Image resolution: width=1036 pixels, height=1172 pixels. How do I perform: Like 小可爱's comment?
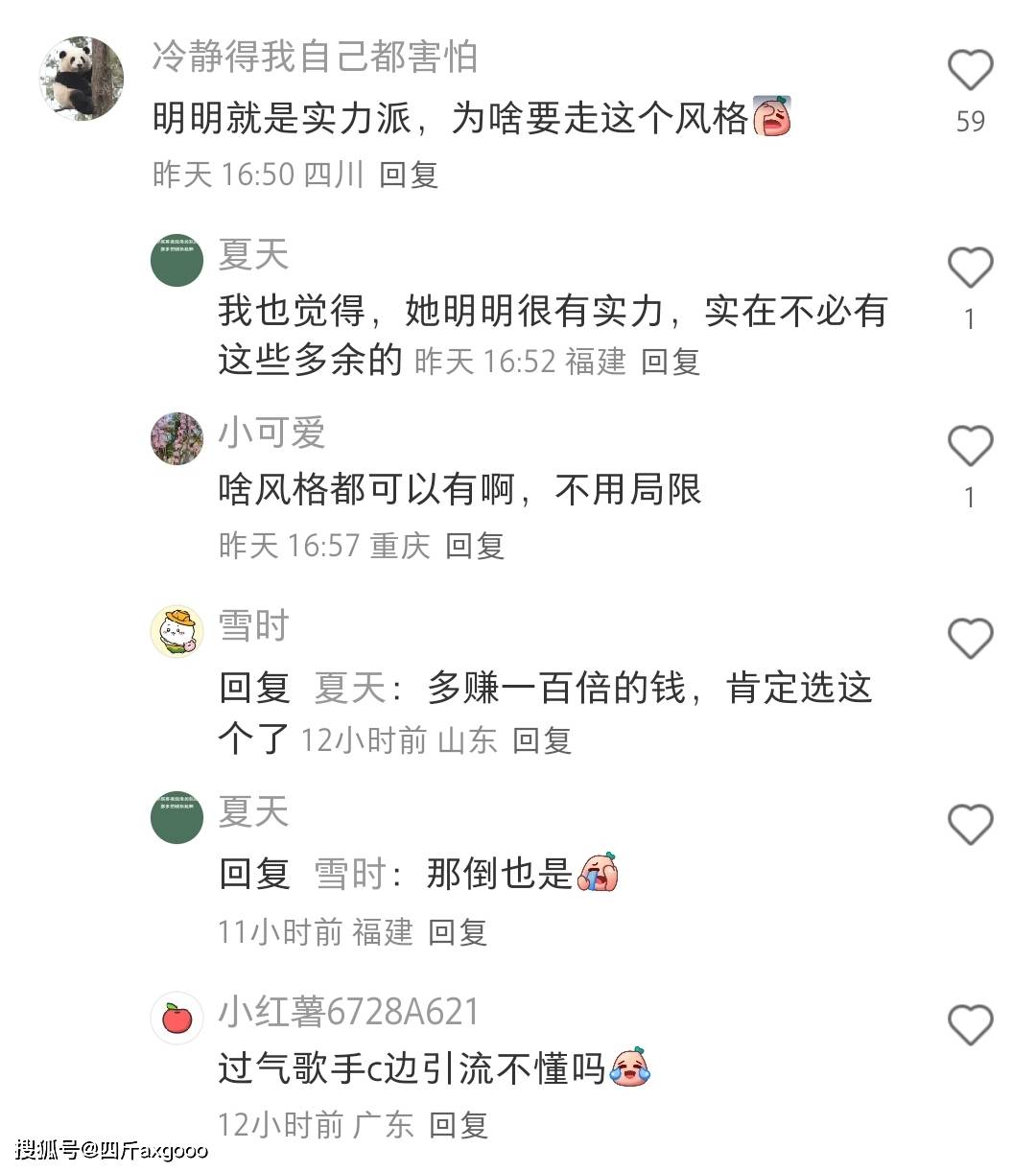point(970,446)
